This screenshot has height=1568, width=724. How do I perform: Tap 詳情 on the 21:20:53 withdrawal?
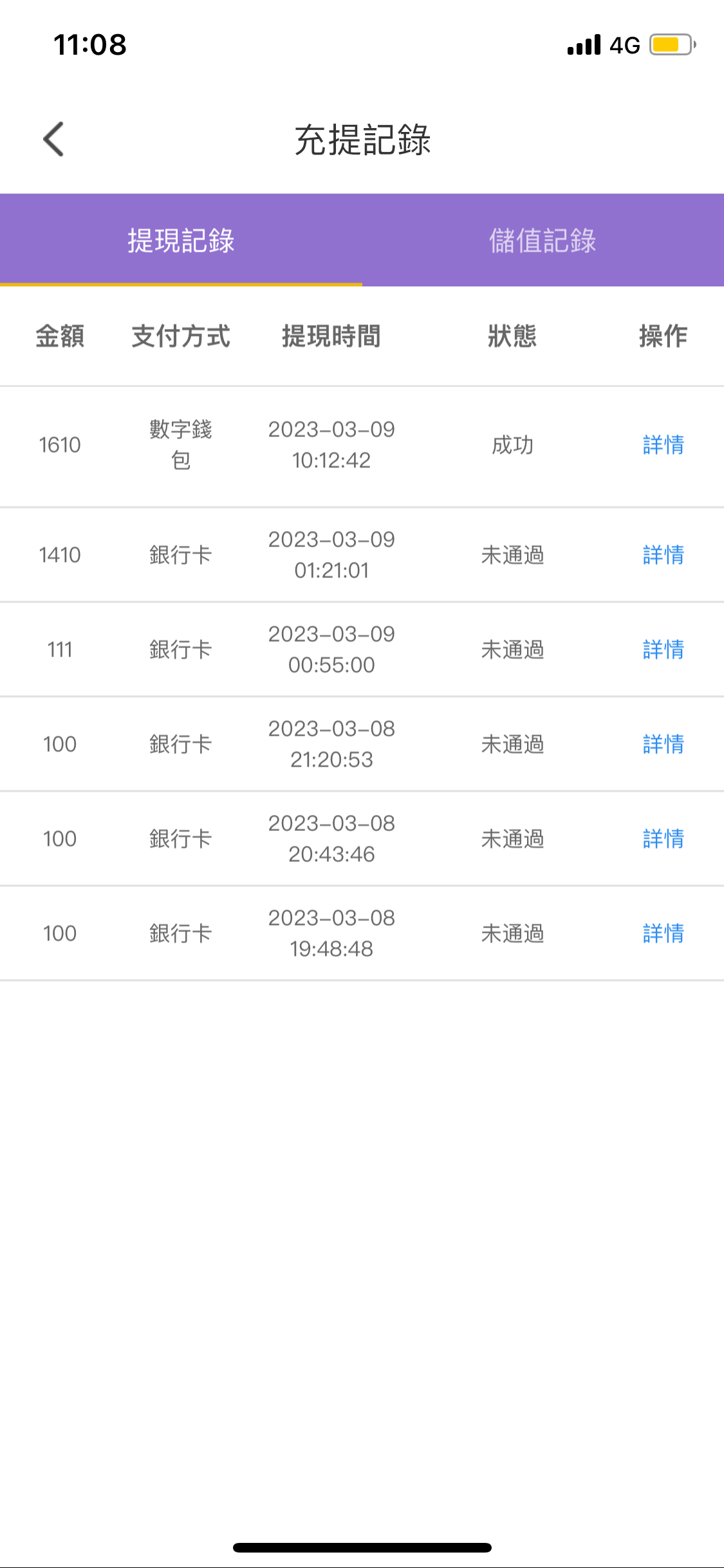coord(663,744)
